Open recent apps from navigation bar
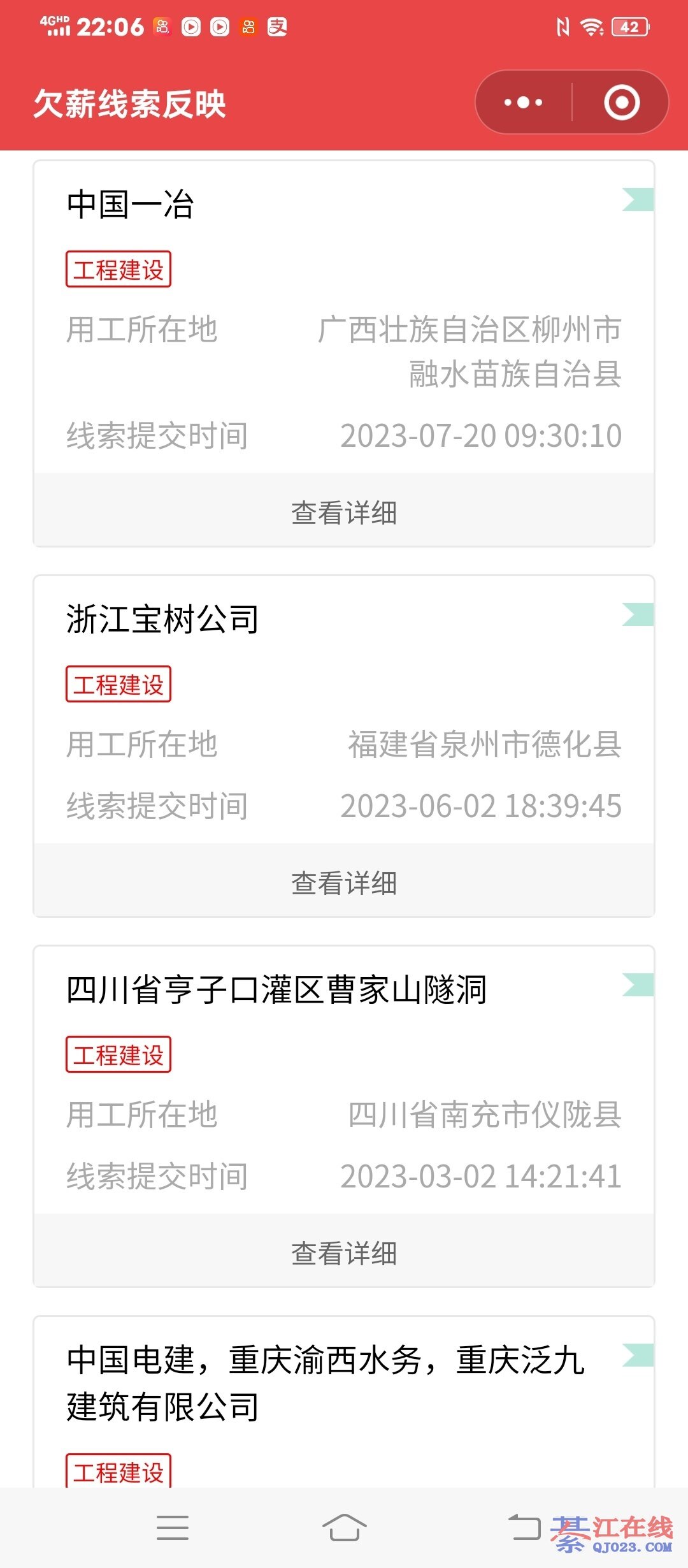Viewport: 688px width, 1568px height. (x=173, y=1528)
